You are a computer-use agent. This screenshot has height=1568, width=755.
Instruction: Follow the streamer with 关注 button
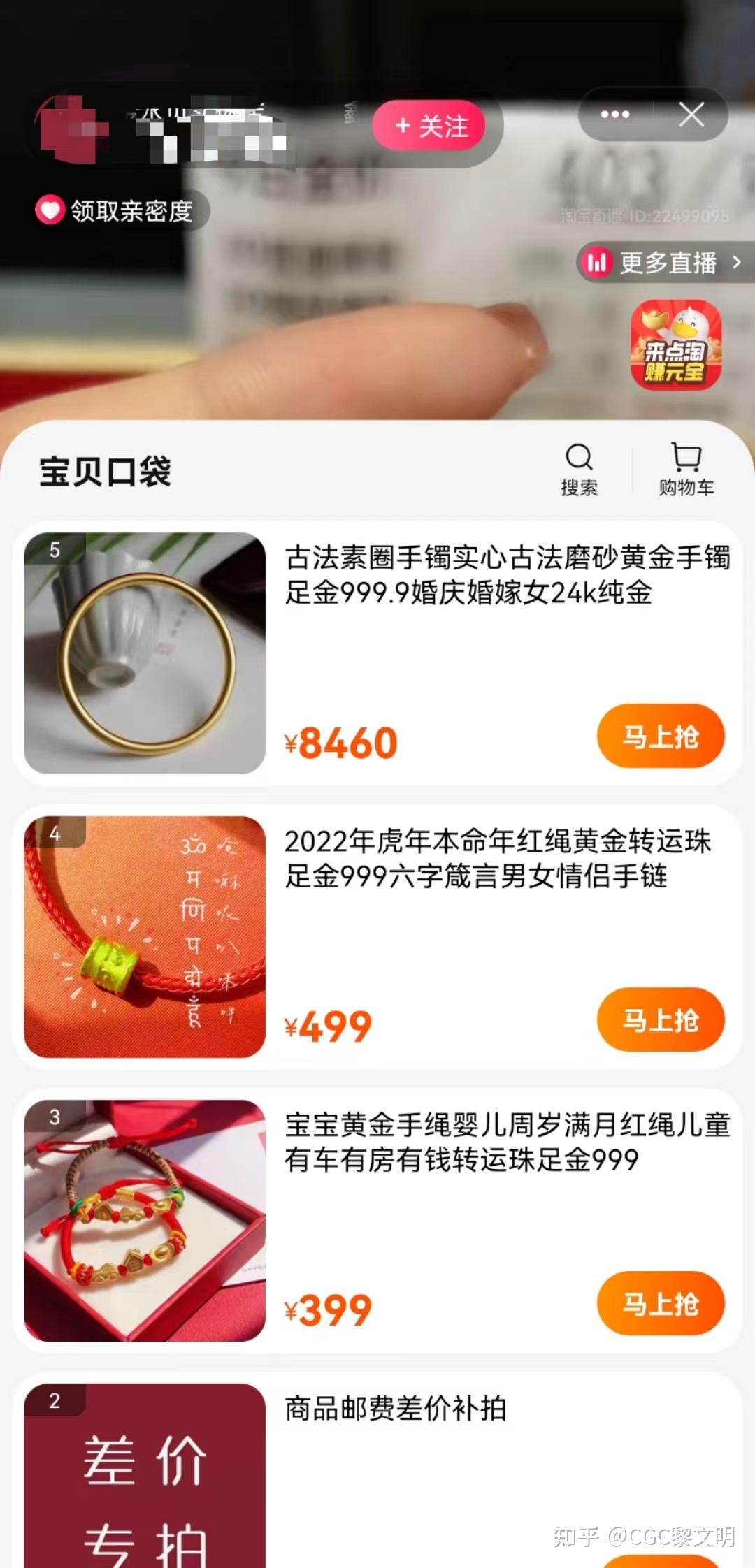coord(429,126)
